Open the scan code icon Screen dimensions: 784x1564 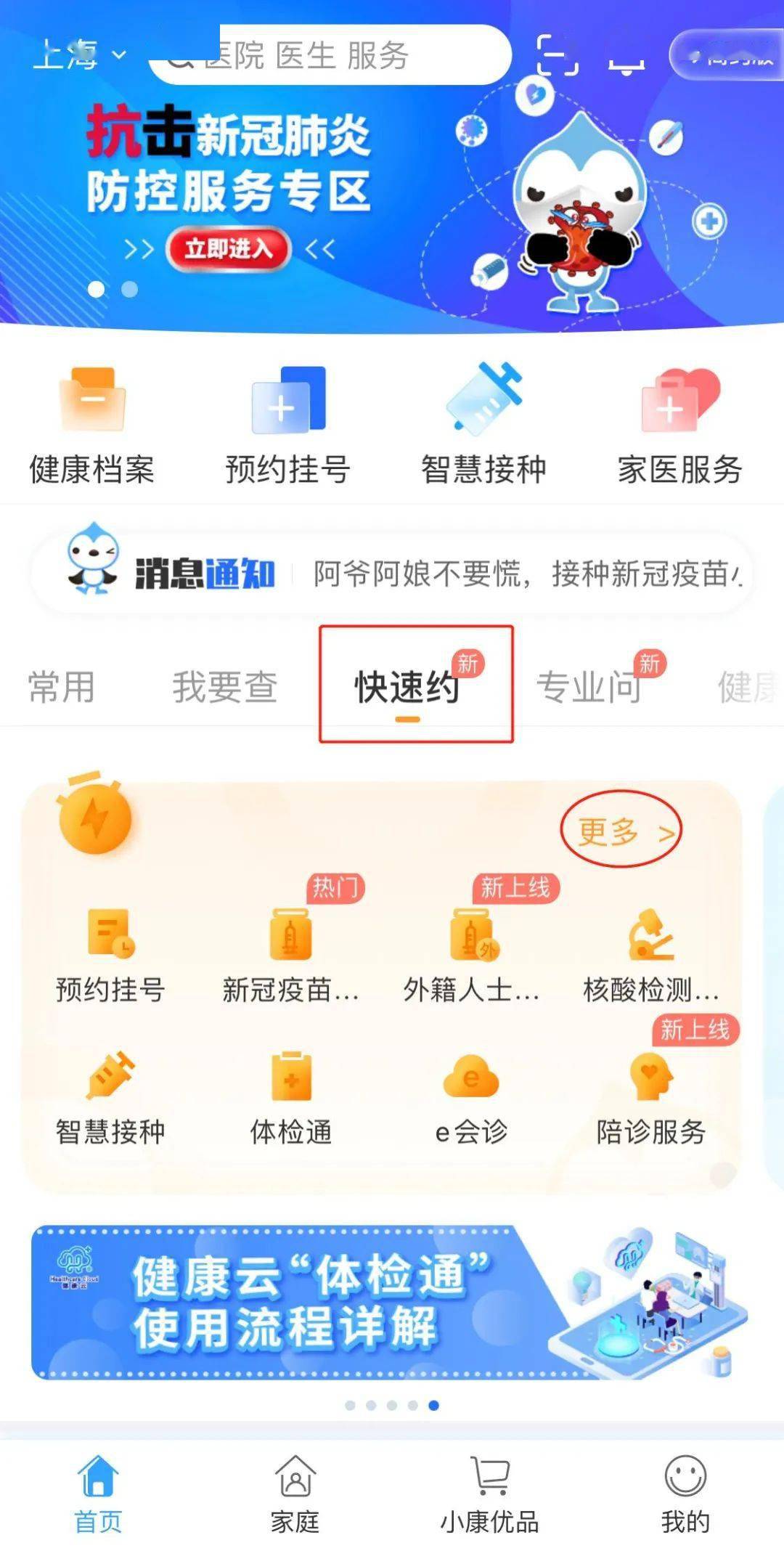pyautogui.click(x=558, y=55)
